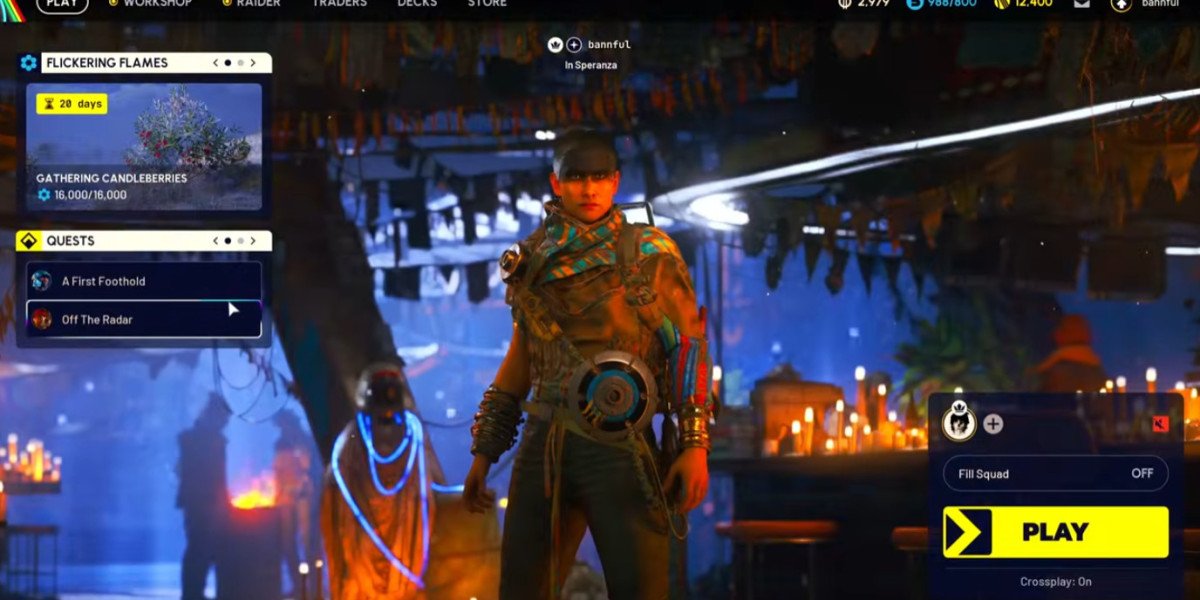Open the Gathering Candleberries event card
Viewport: 1200px width, 600px height.
point(144,147)
